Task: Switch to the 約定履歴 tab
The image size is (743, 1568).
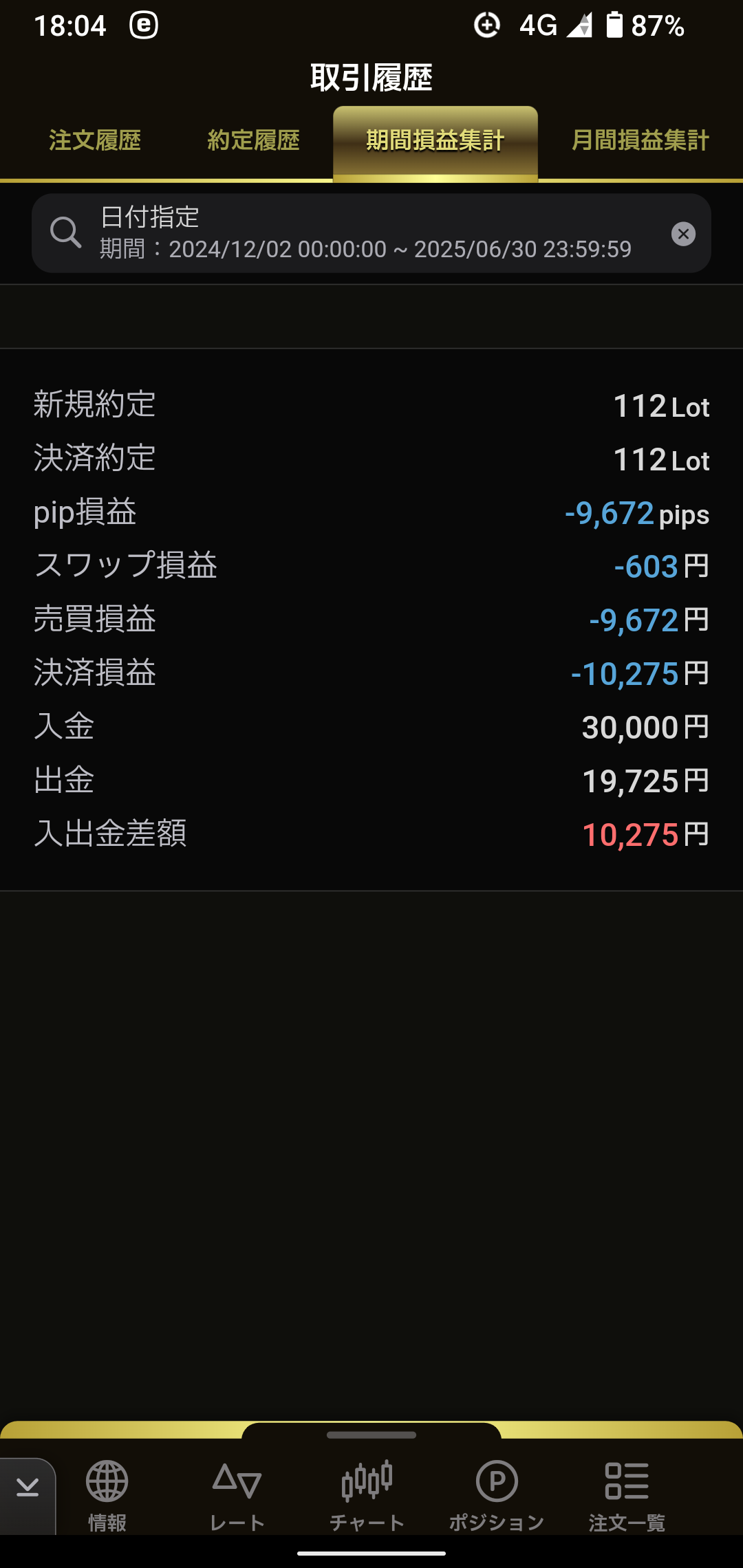Action: tap(253, 140)
